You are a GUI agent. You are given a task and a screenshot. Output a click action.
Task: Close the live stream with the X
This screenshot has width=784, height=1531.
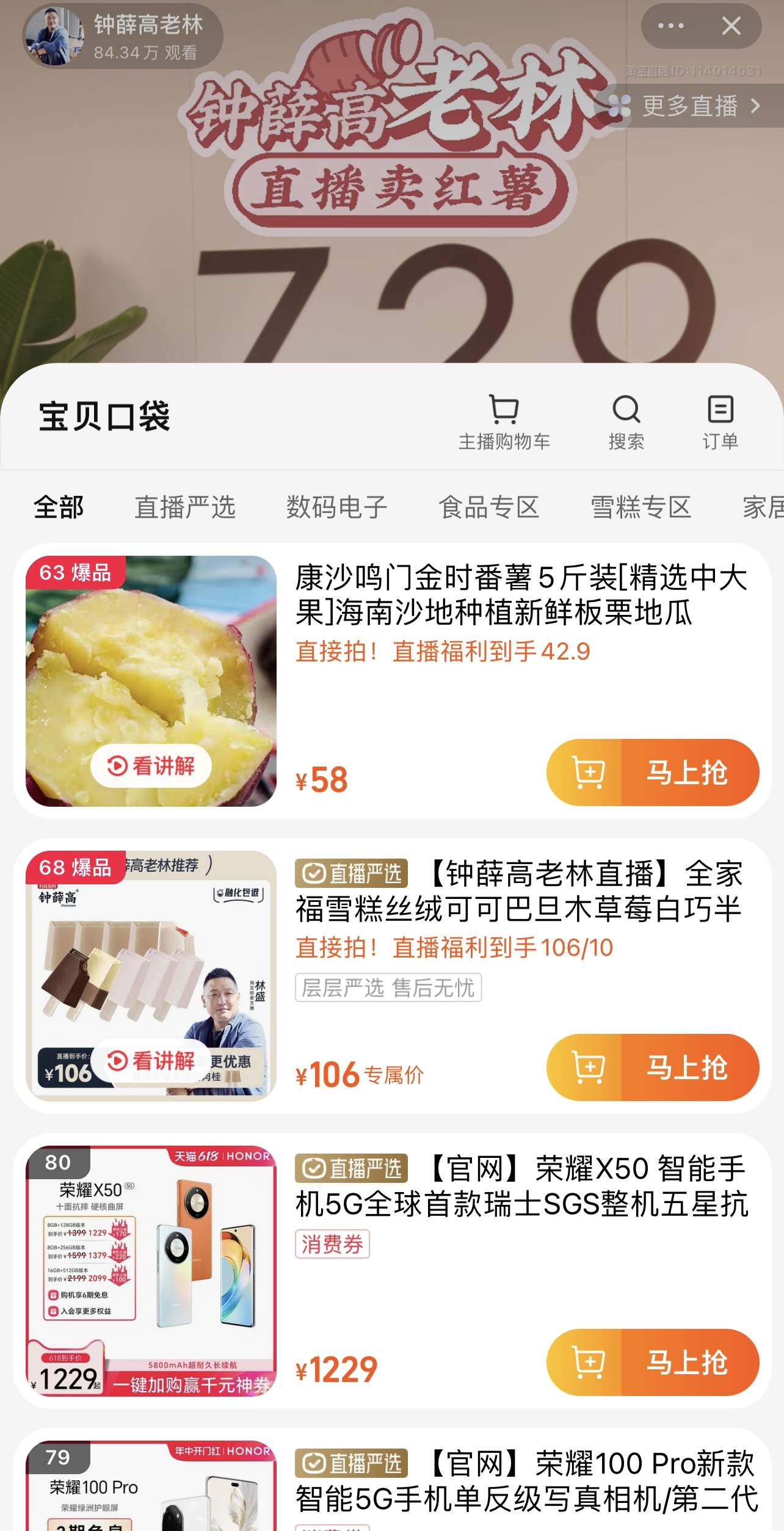[x=731, y=26]
